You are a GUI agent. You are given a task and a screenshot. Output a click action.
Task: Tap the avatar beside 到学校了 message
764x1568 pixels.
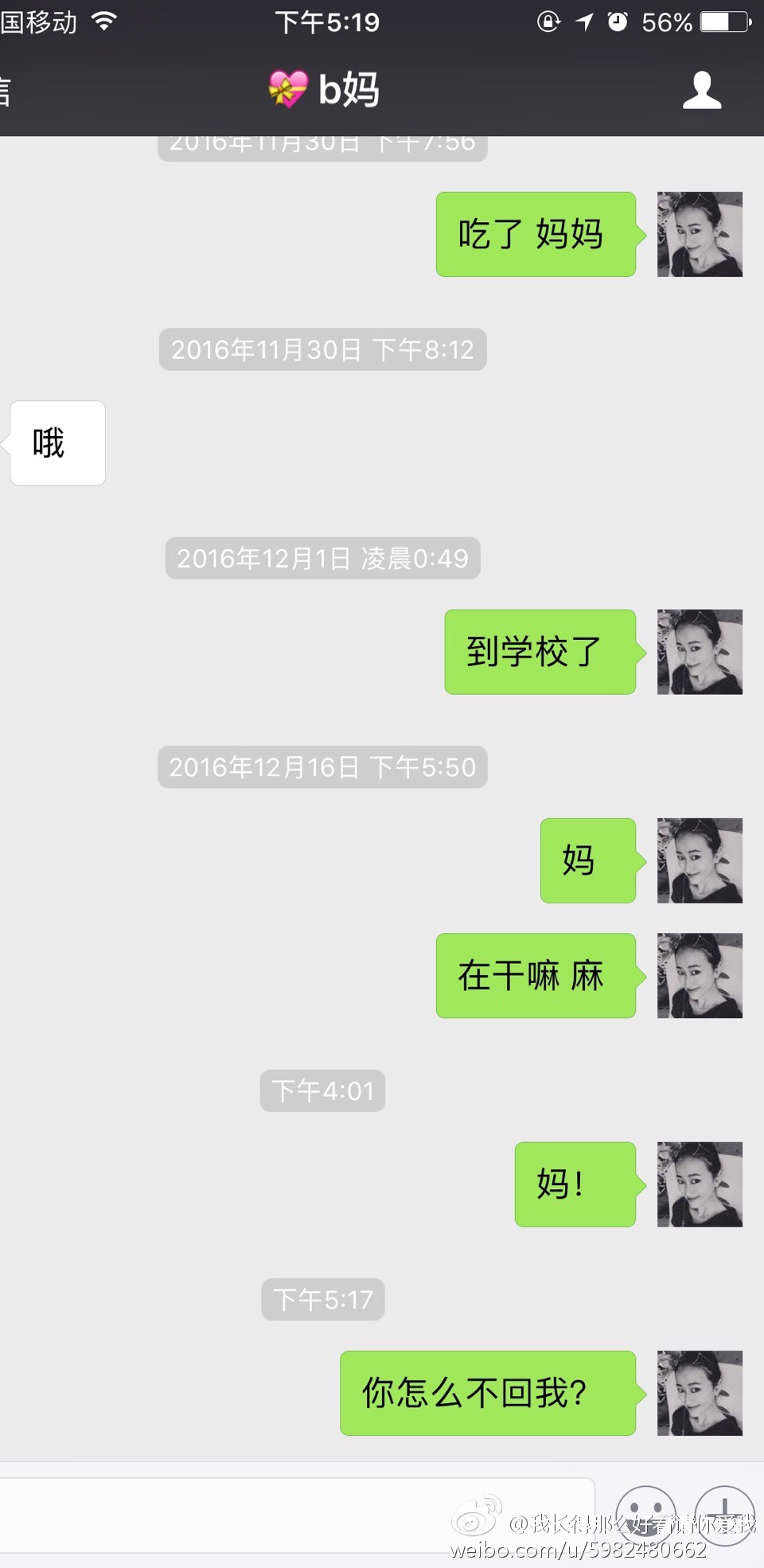pyautogui.click(x=700, y=651)
